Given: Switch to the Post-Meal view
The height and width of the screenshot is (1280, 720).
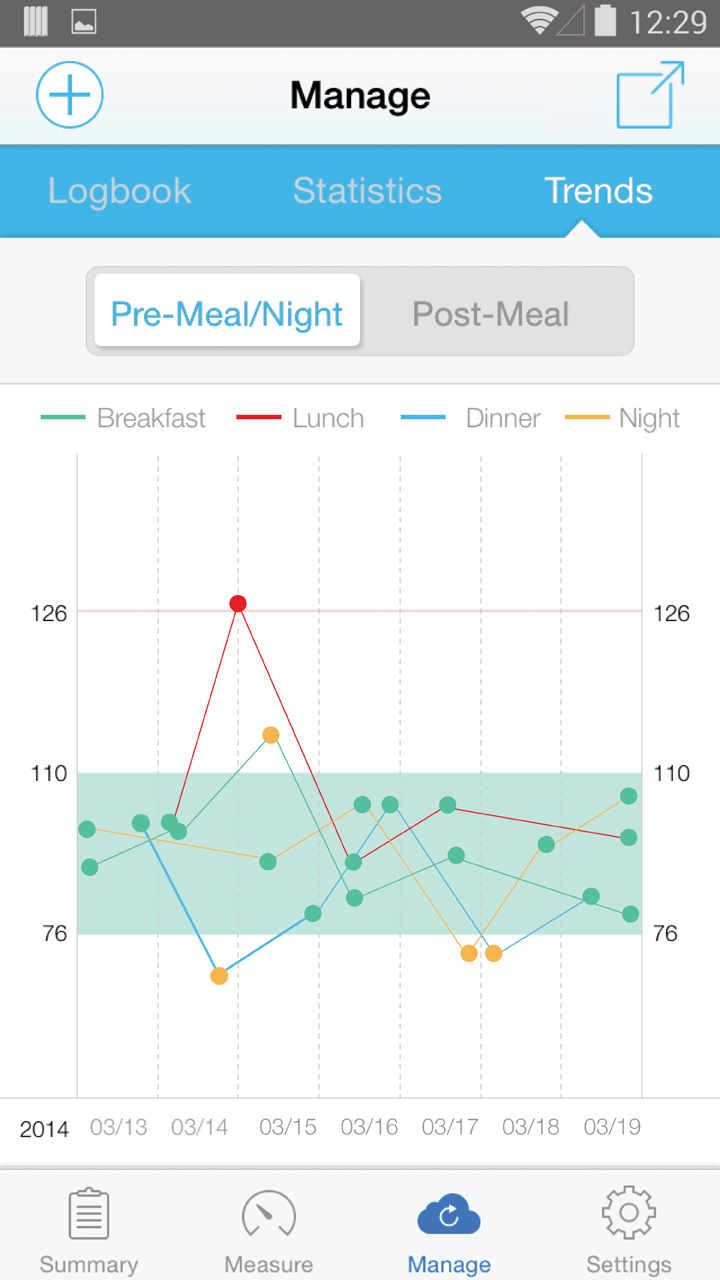Looking at the screenshot, I should pos(491,312).
